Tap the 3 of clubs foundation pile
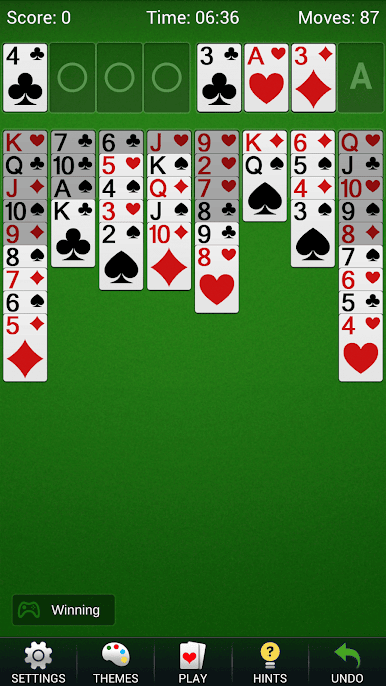This screenshot has height=686, width=386. coord(219,77)
